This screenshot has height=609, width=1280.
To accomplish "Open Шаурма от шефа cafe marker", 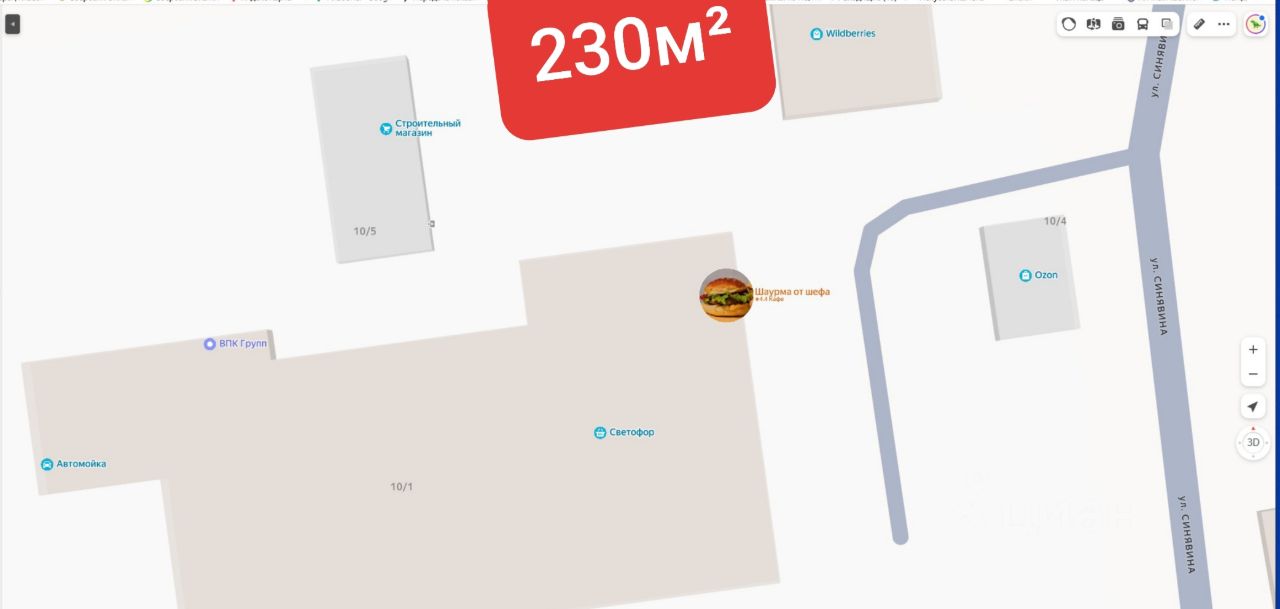I will [x=726, y=295].
